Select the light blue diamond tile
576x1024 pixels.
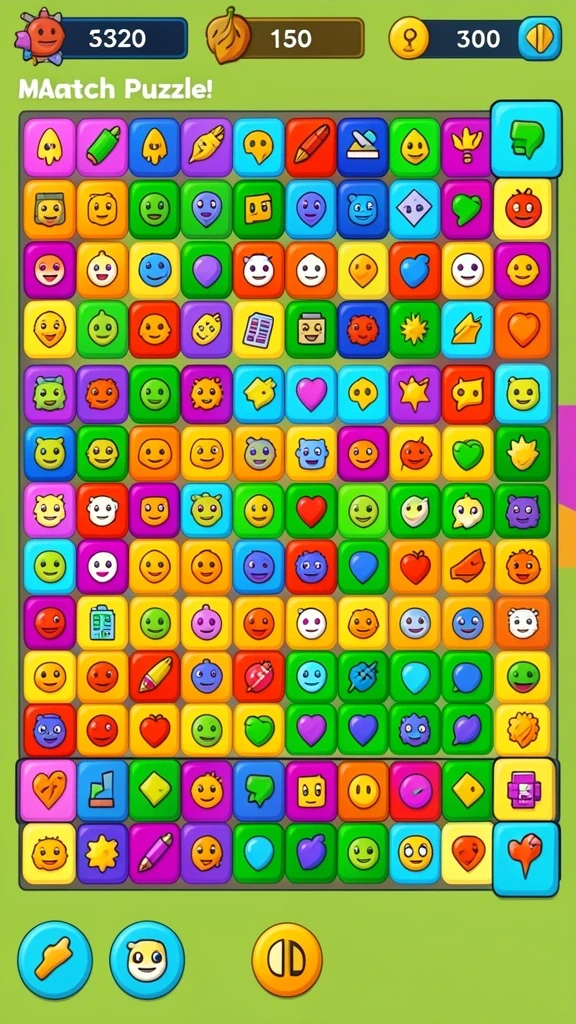click(415, 209)
